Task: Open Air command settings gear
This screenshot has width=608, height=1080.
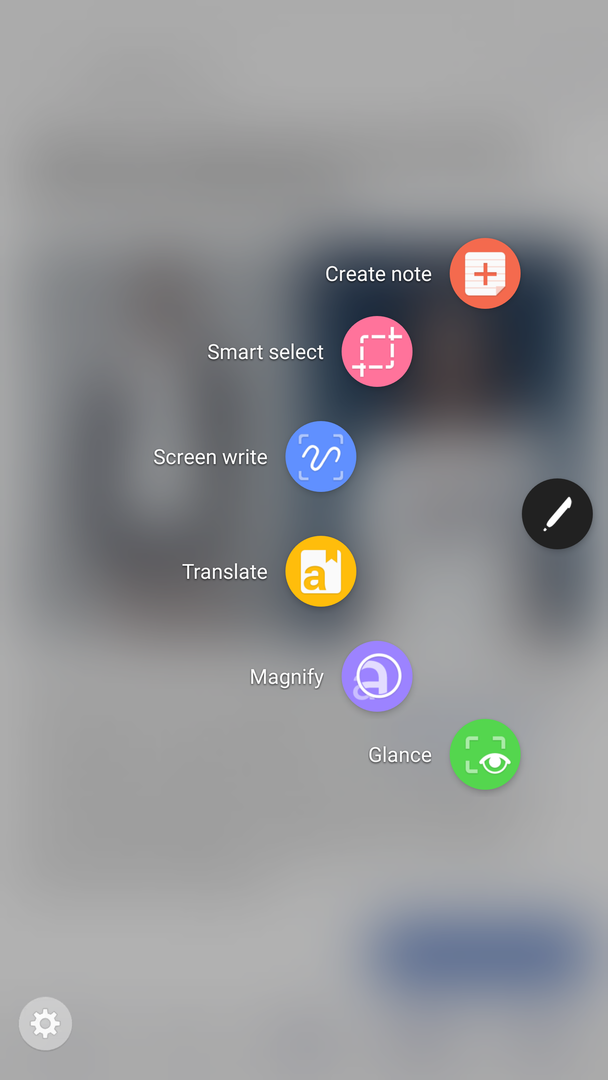Action: pos(45,1023)
